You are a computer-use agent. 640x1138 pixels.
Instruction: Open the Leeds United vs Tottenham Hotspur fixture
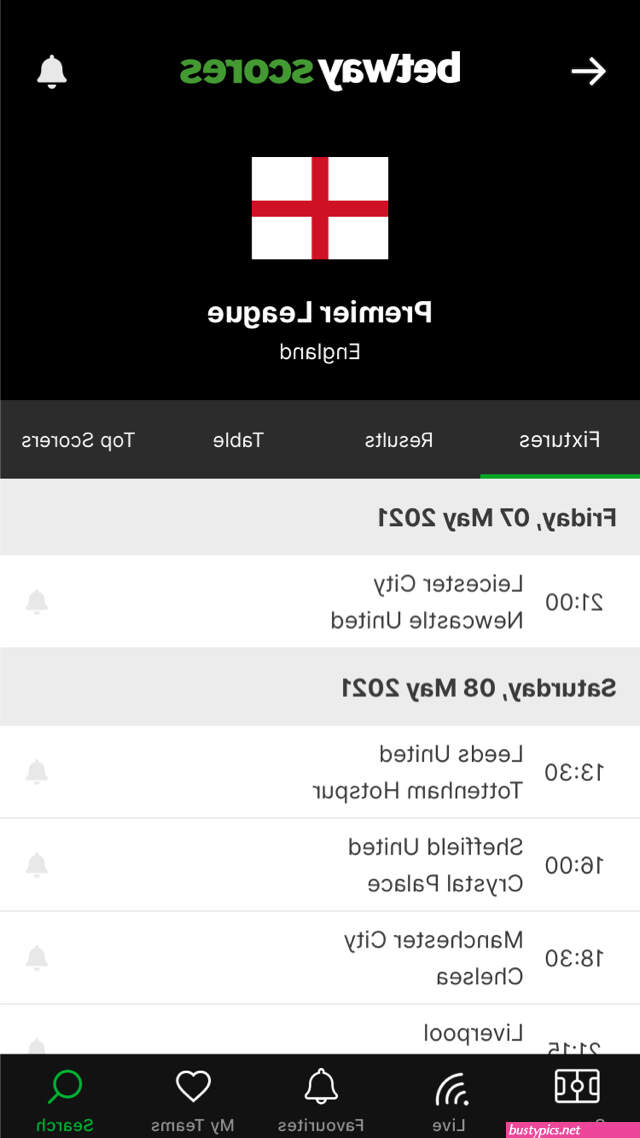coord(320,771)
